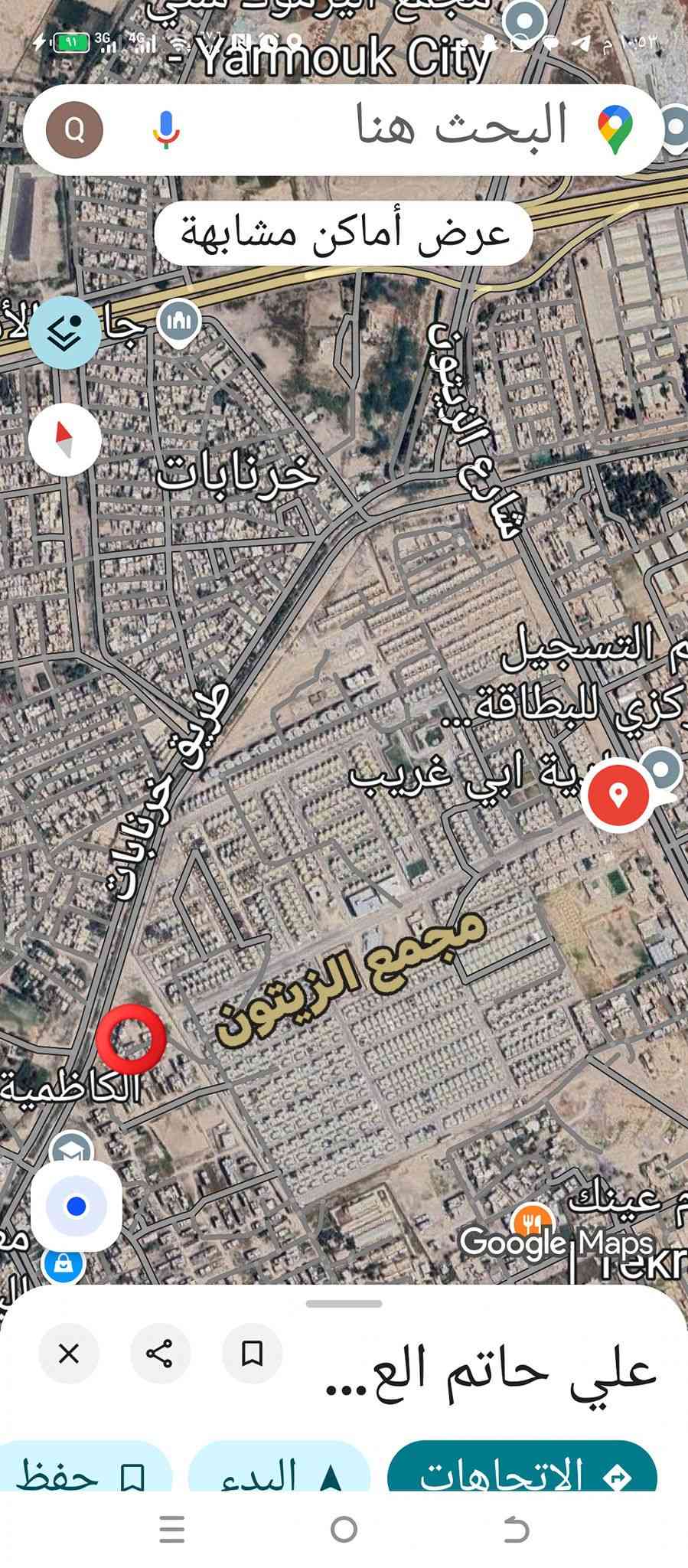Bookmark this place from the header
Screen dimensions: 688x1568
(x=252, y=1354)
